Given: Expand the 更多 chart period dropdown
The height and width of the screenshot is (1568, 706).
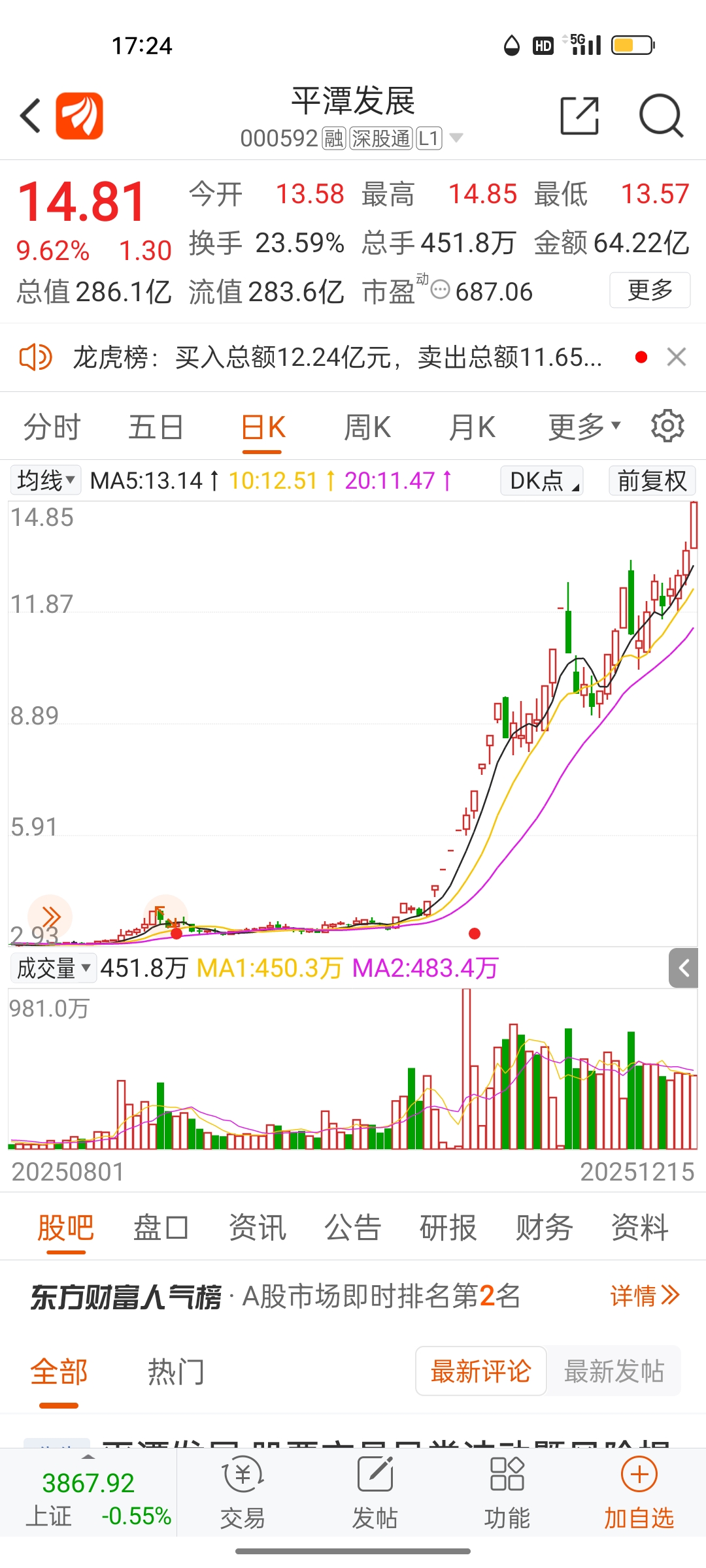Looking at the screenshot, I should (x=583, y=428).
